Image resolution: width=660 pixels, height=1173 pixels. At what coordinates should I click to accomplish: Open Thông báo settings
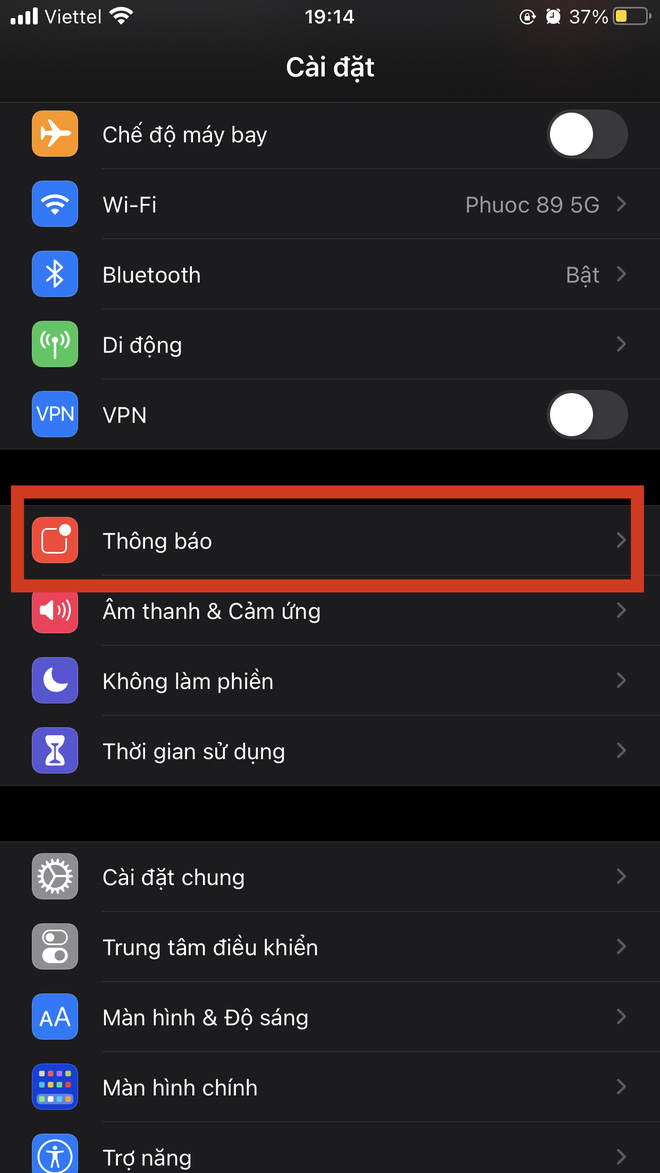(330, 541)
